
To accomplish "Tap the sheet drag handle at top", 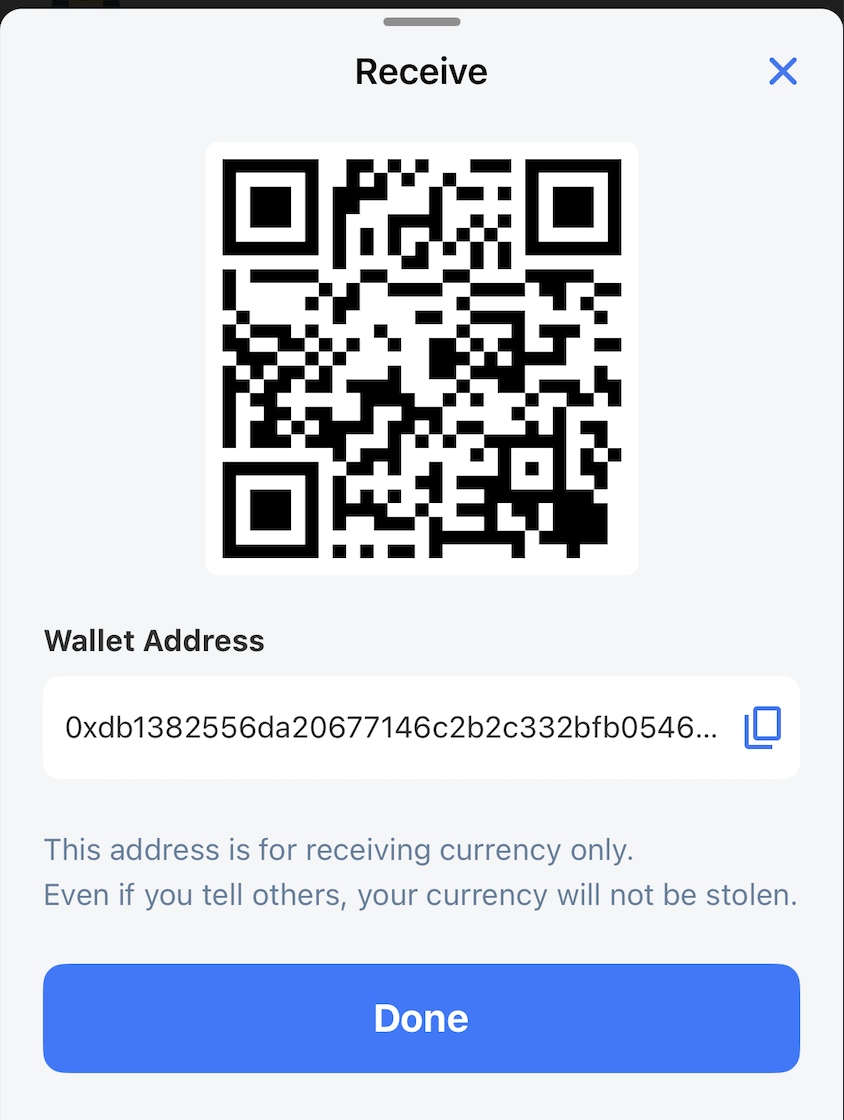I will coord(421,21).
